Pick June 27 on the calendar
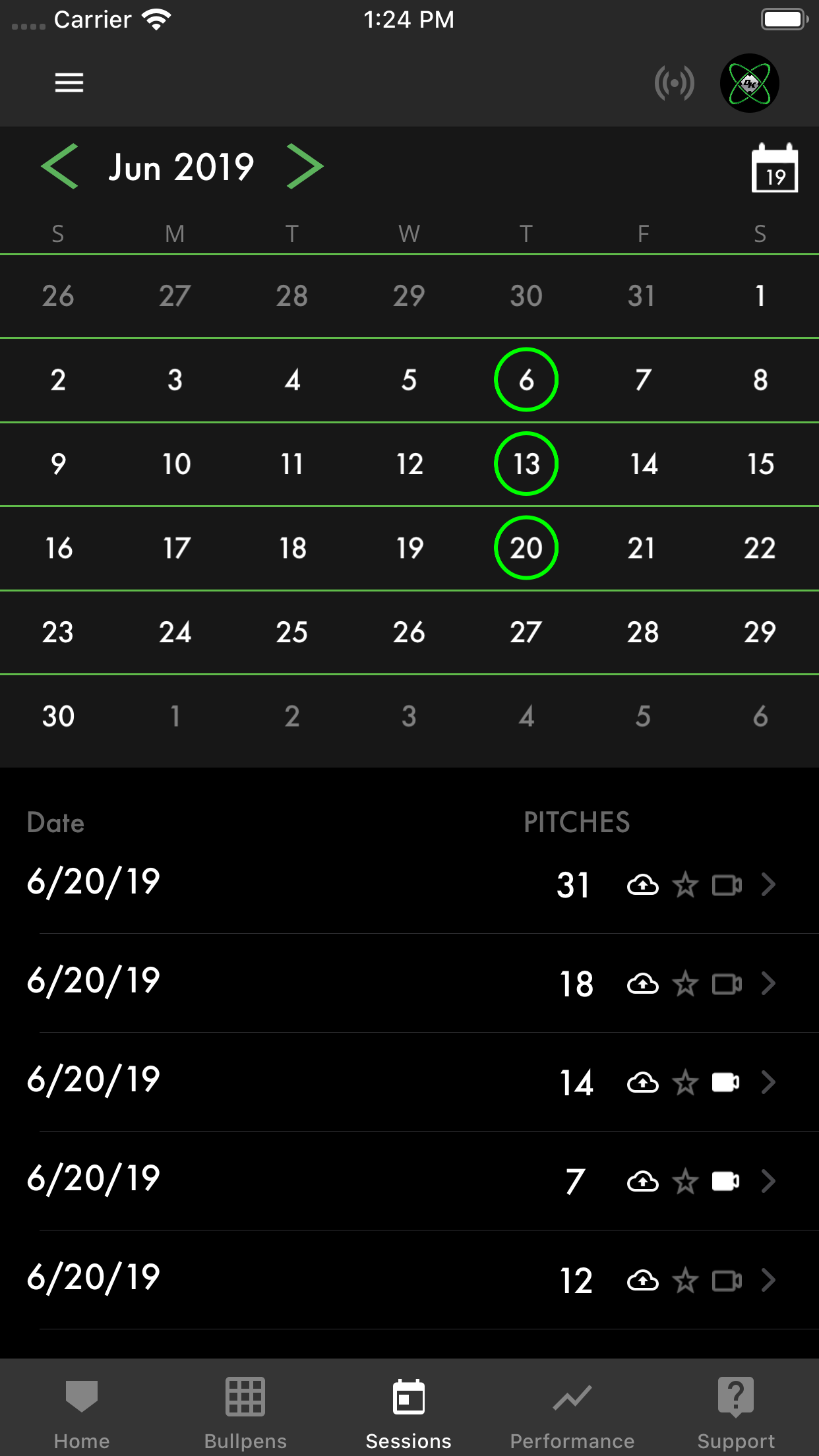819x1456 pixels. tap(526, 632)
